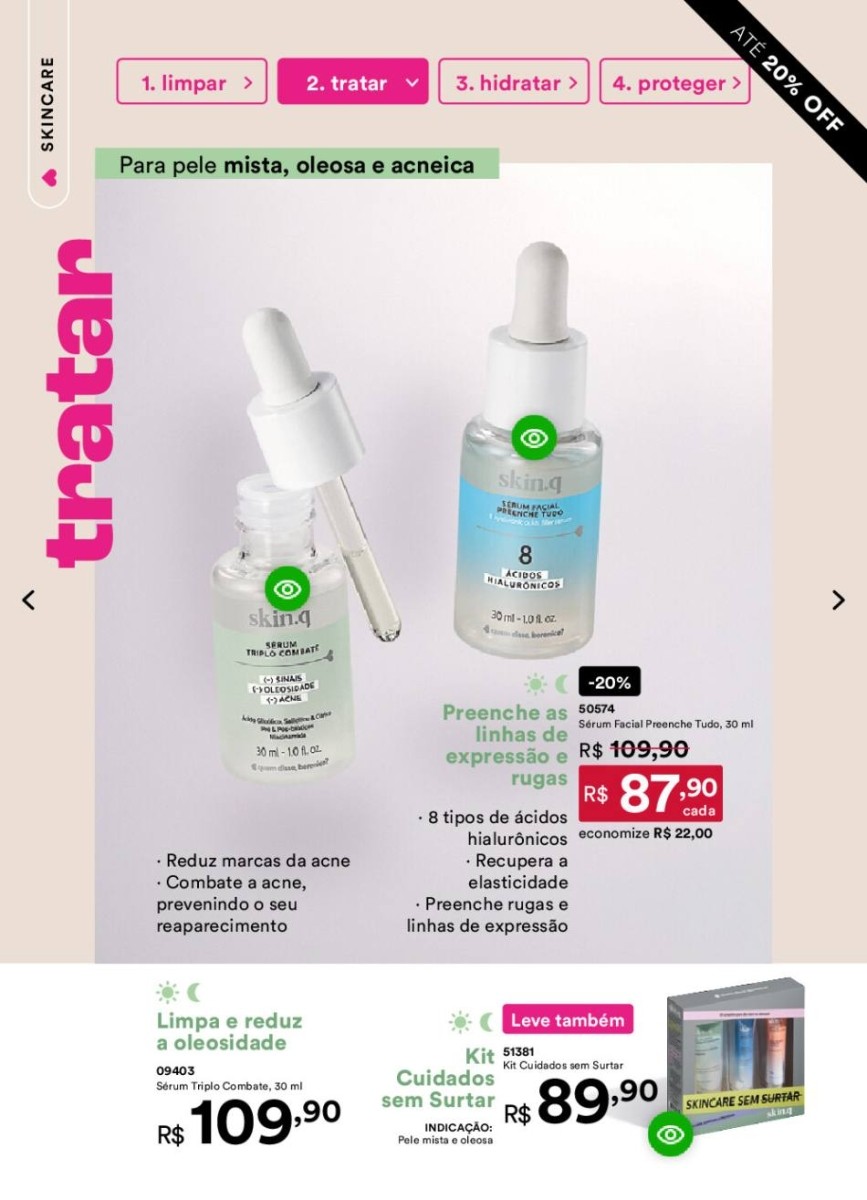View the Kit Cuidados sem Surtar product
Viewport: 867px width, 1200px height.
pyautogui.click(x=670, y=1134)
